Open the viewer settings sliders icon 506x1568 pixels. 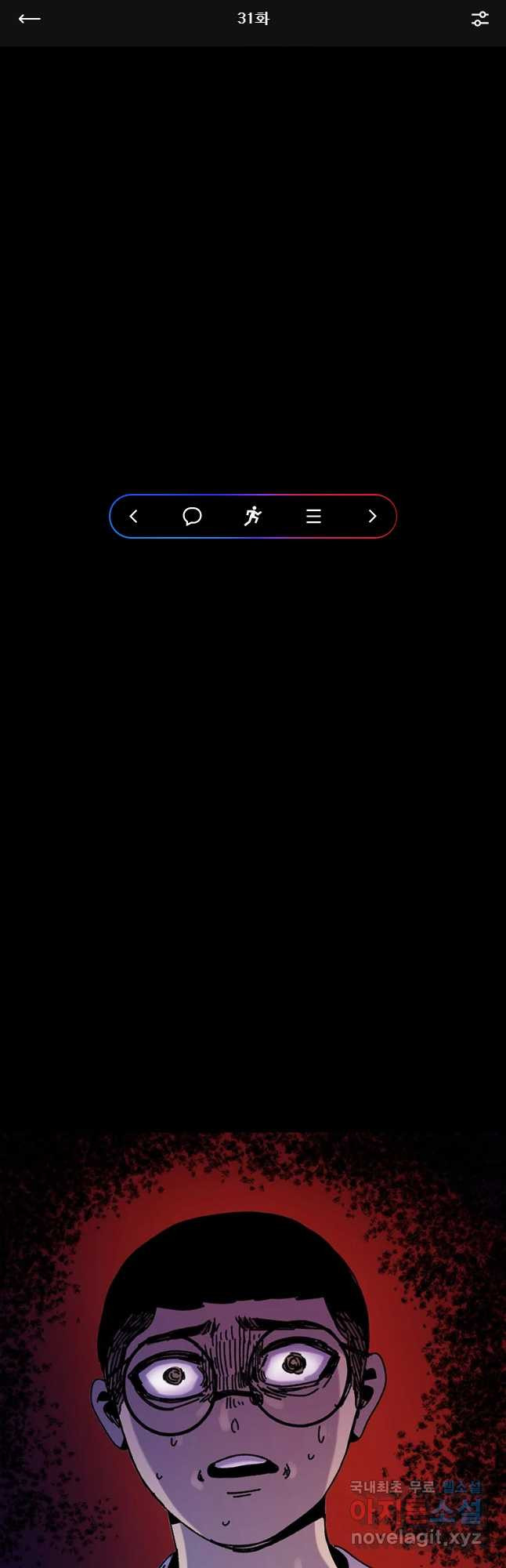479,19
